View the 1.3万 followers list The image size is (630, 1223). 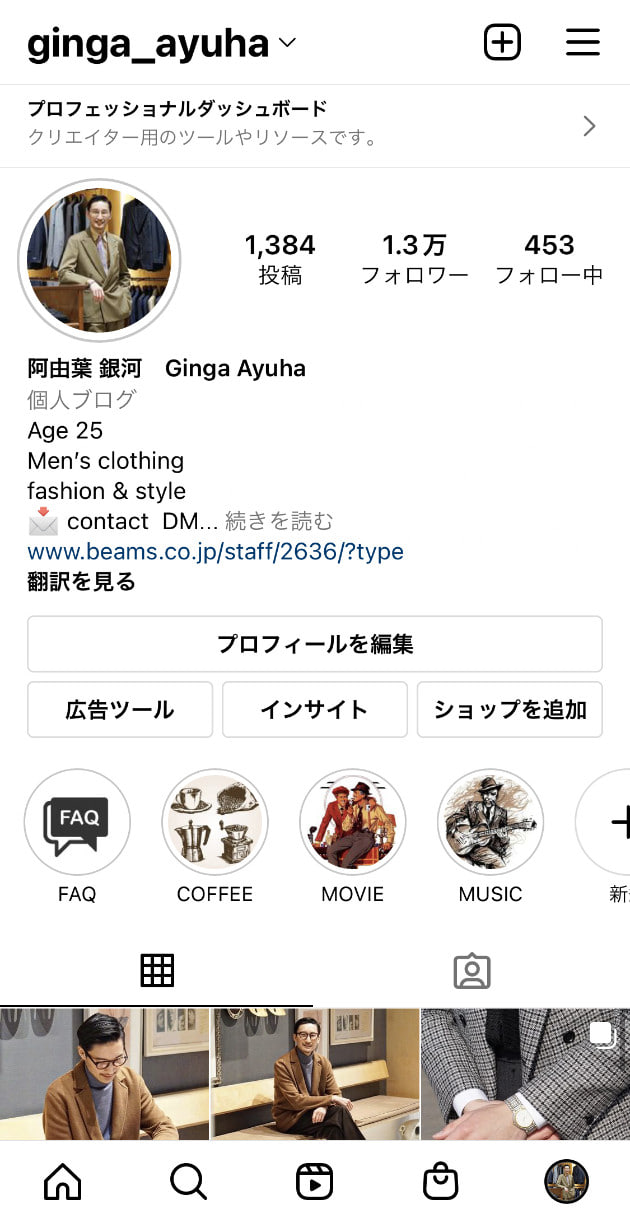(414, 259)
